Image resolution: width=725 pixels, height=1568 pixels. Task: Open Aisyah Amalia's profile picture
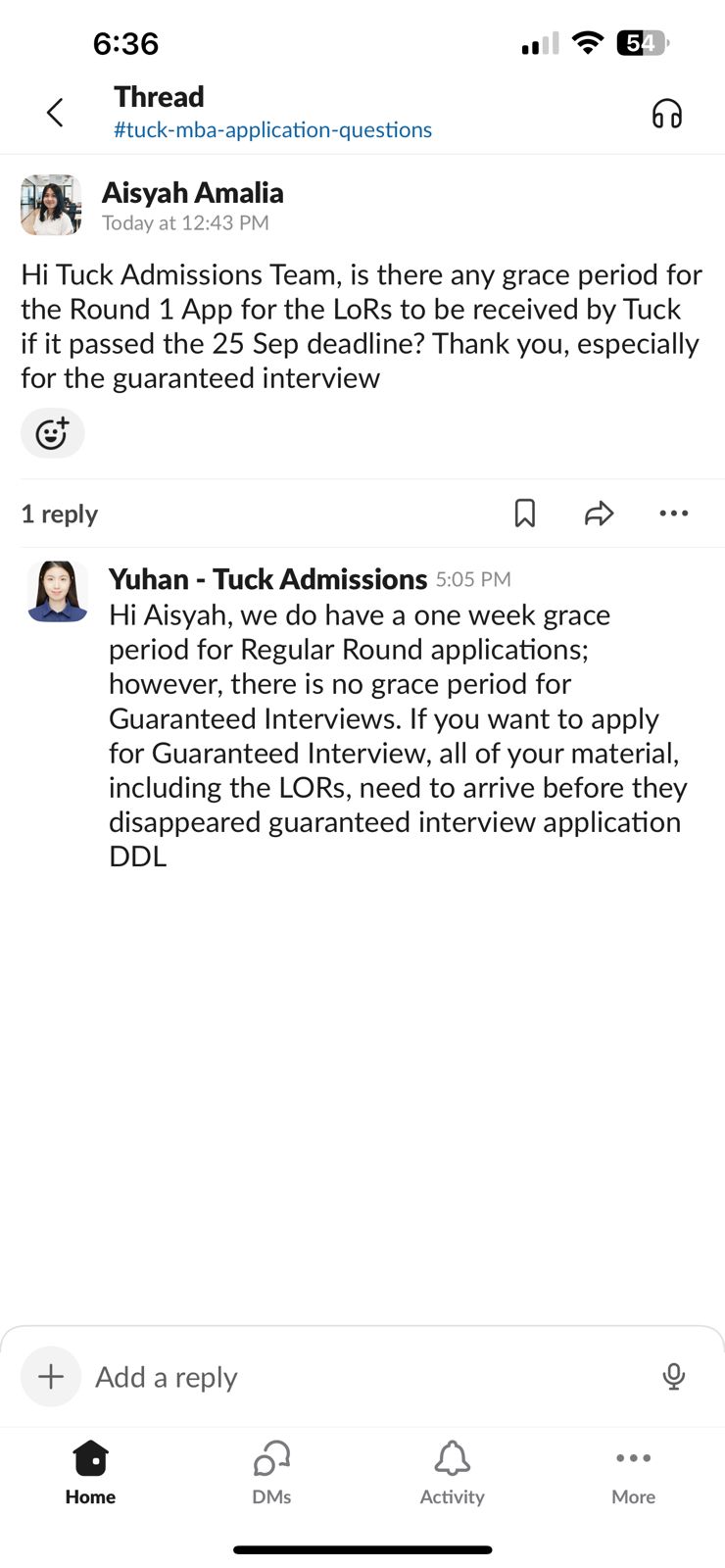(x=51, y=206)
